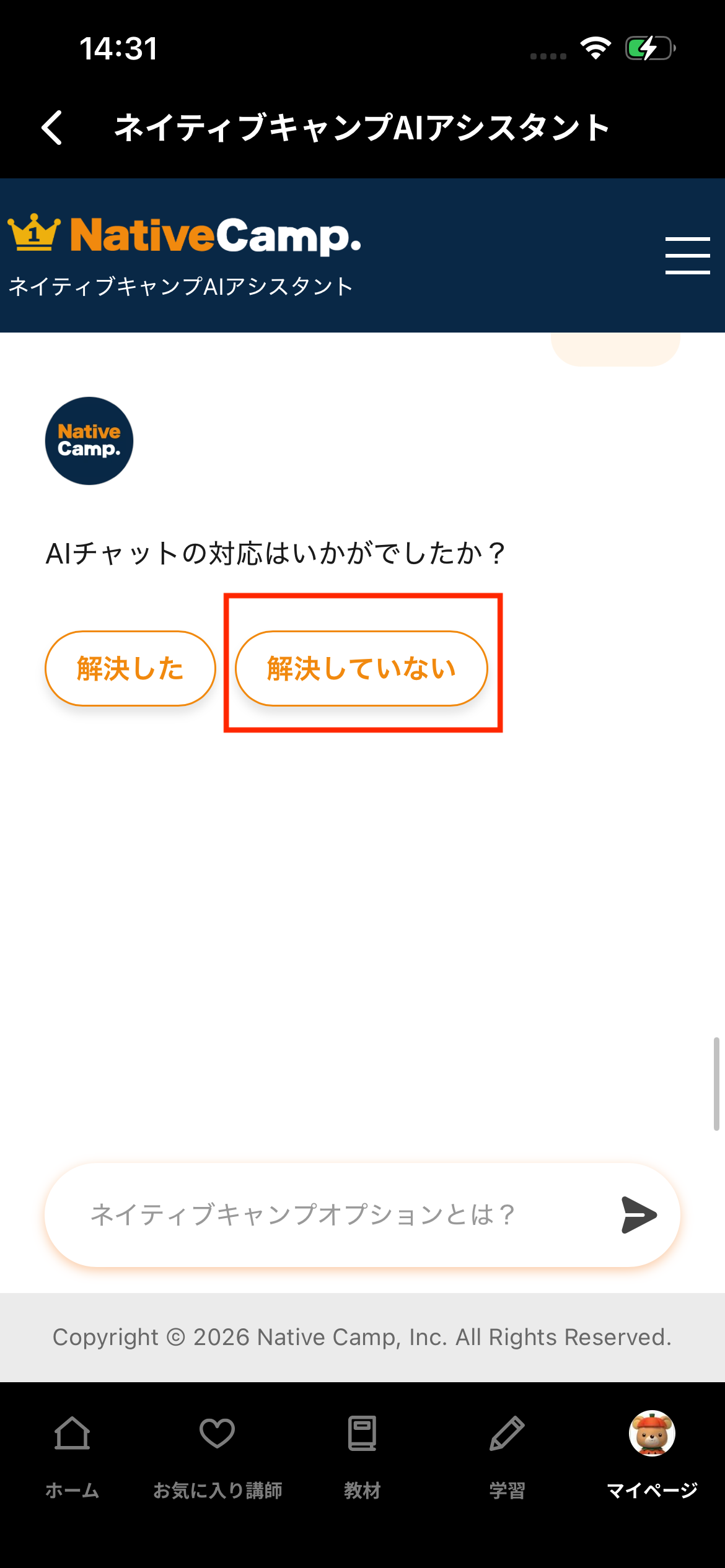Go back using the header arrow
The height and width of the screenshot is (1568, 725).
52,128
